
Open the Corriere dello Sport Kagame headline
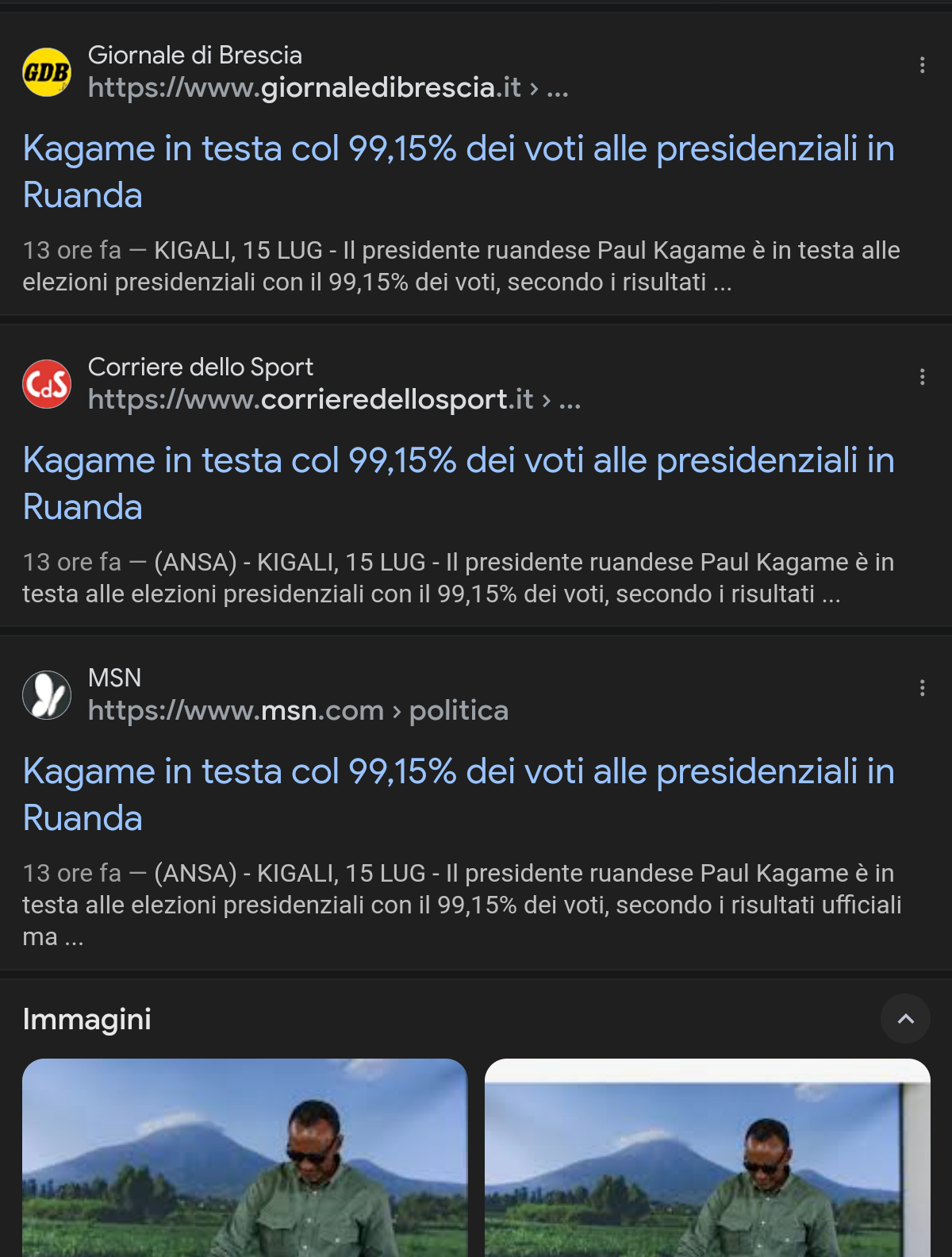(459, 481)
